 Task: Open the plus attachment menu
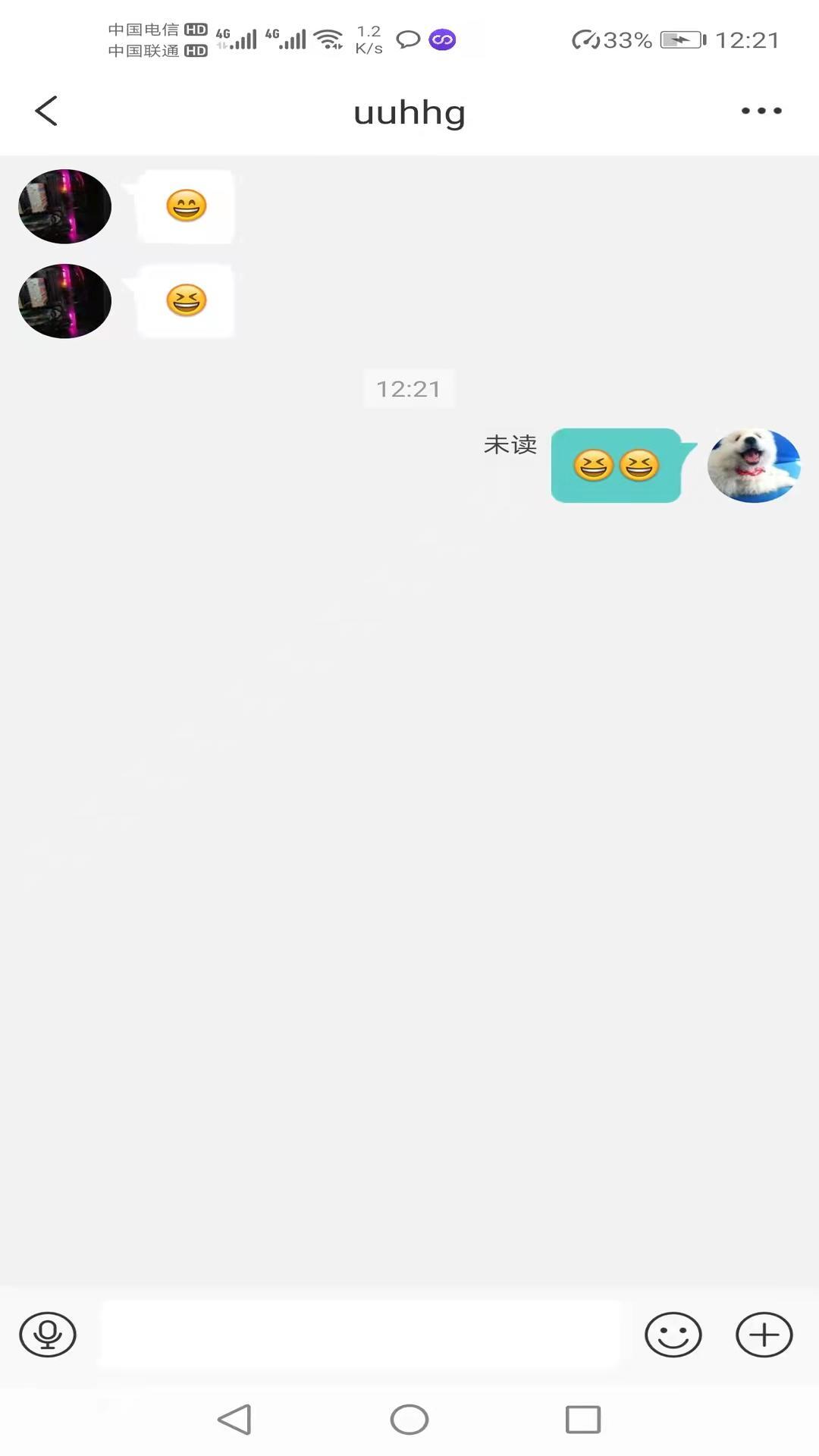764,1334
